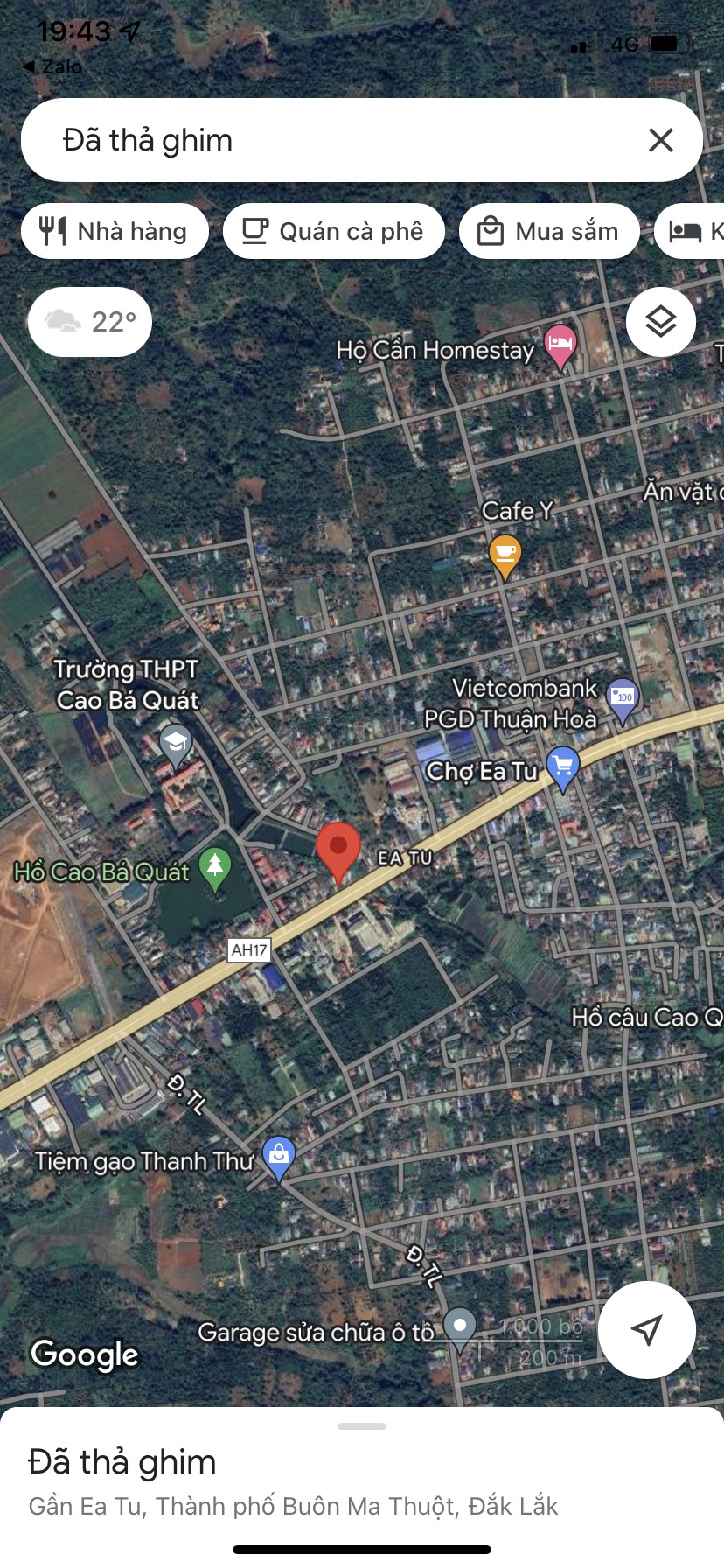
Task: Center map on my location
Action: click(x=646, y=1330)
